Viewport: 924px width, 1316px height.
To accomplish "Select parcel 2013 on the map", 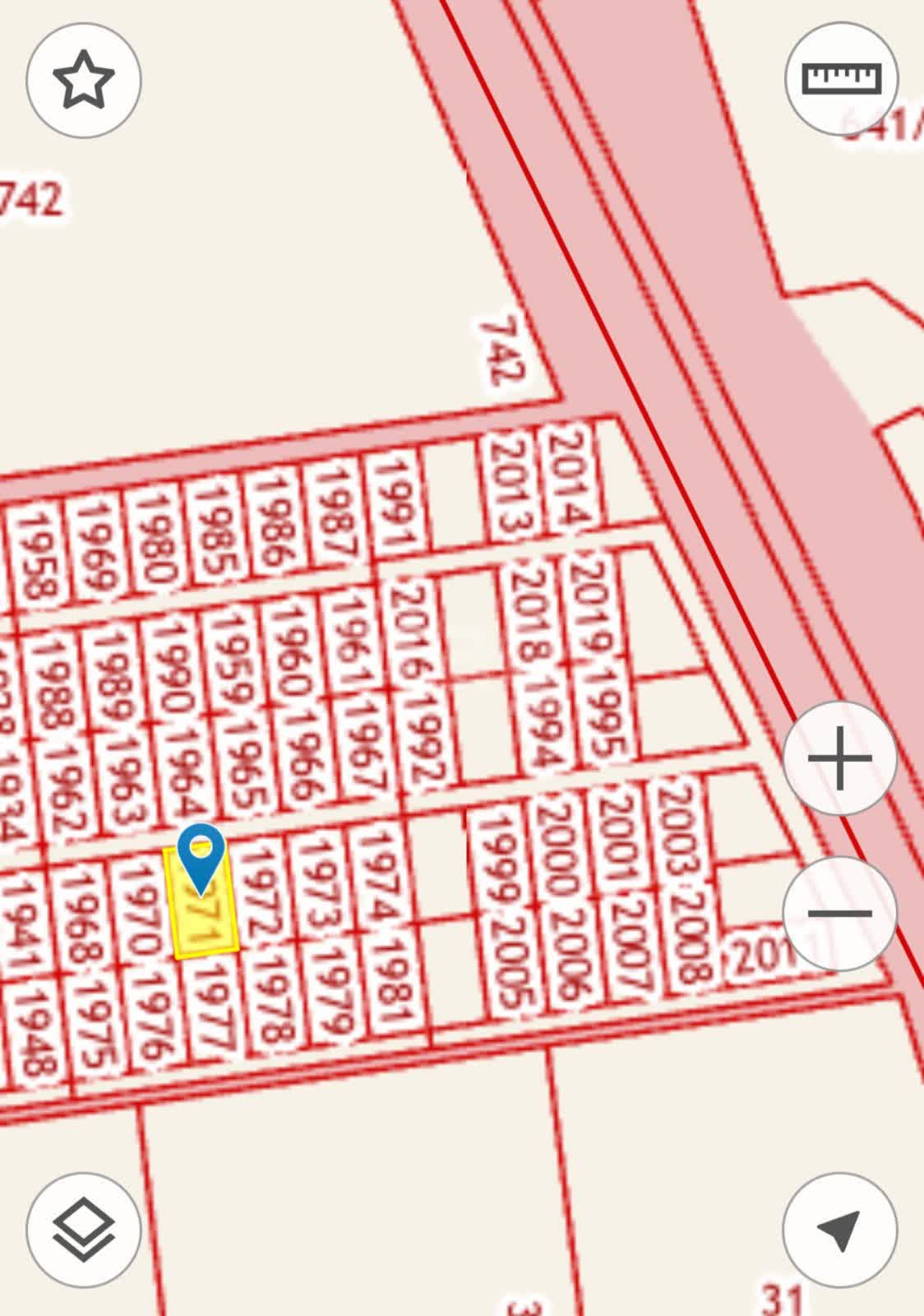I will pos(510,485).
